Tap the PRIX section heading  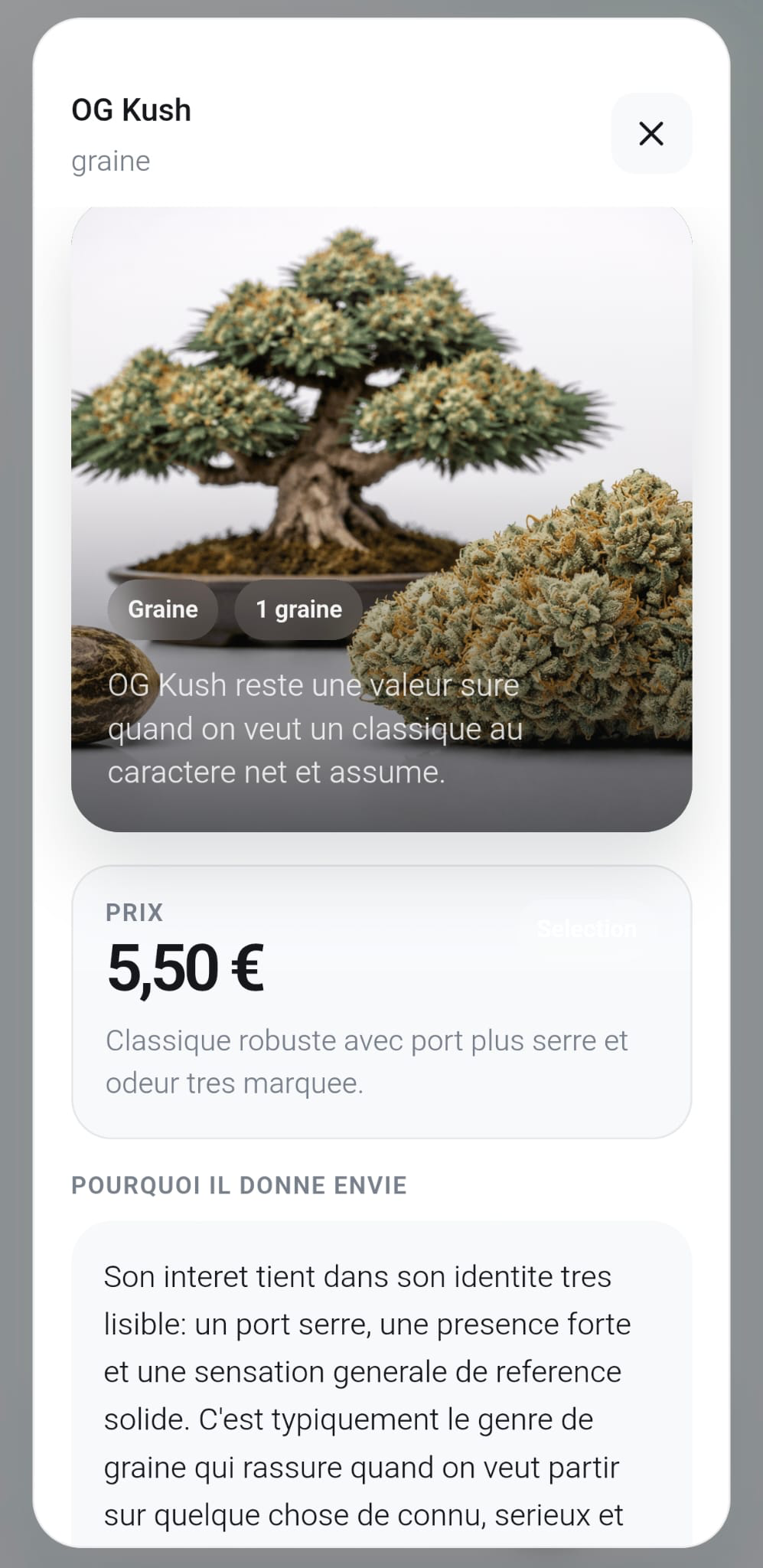coord(134,912)
